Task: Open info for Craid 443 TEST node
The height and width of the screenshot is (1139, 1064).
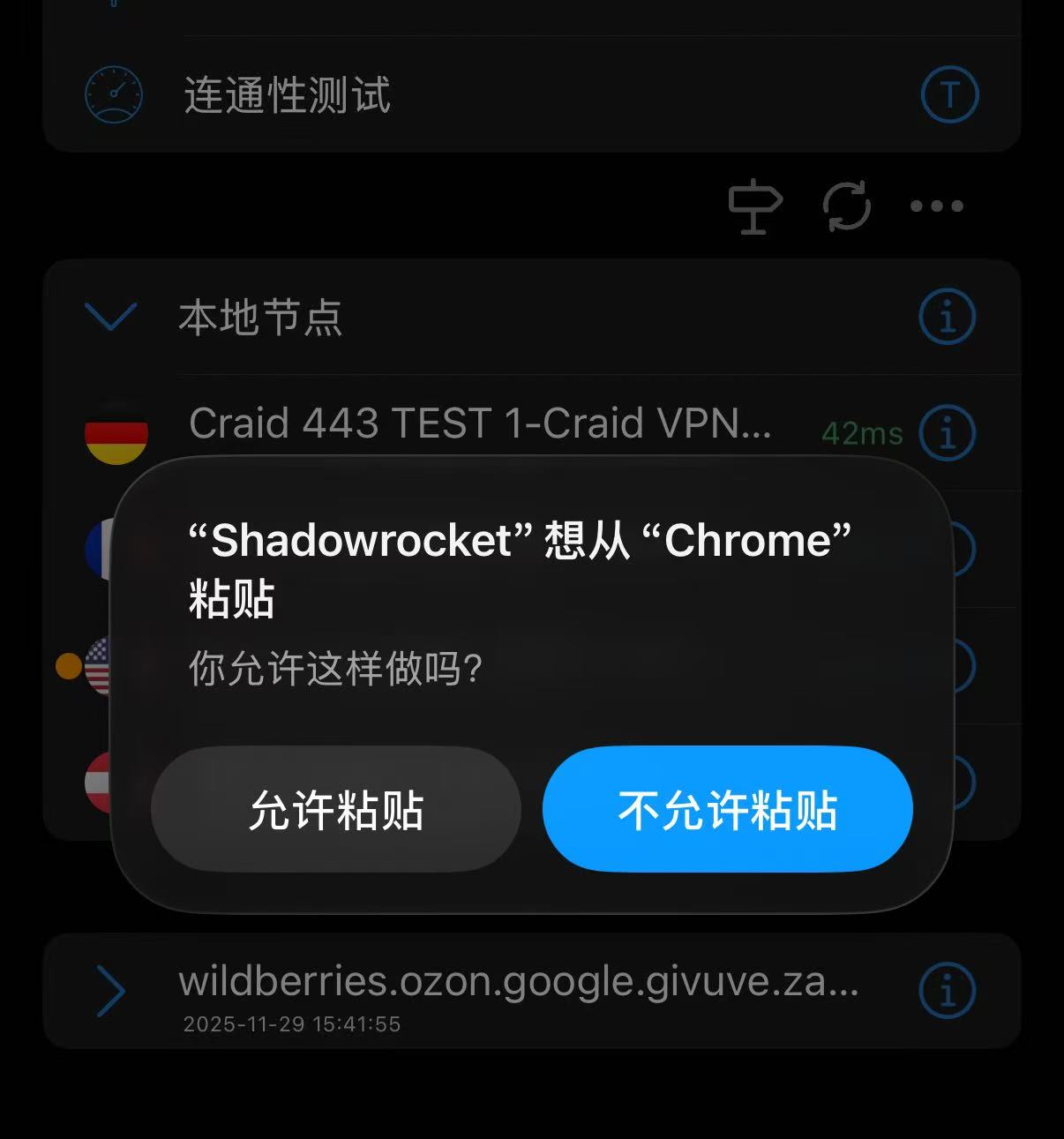Action: tap(947, 433)
